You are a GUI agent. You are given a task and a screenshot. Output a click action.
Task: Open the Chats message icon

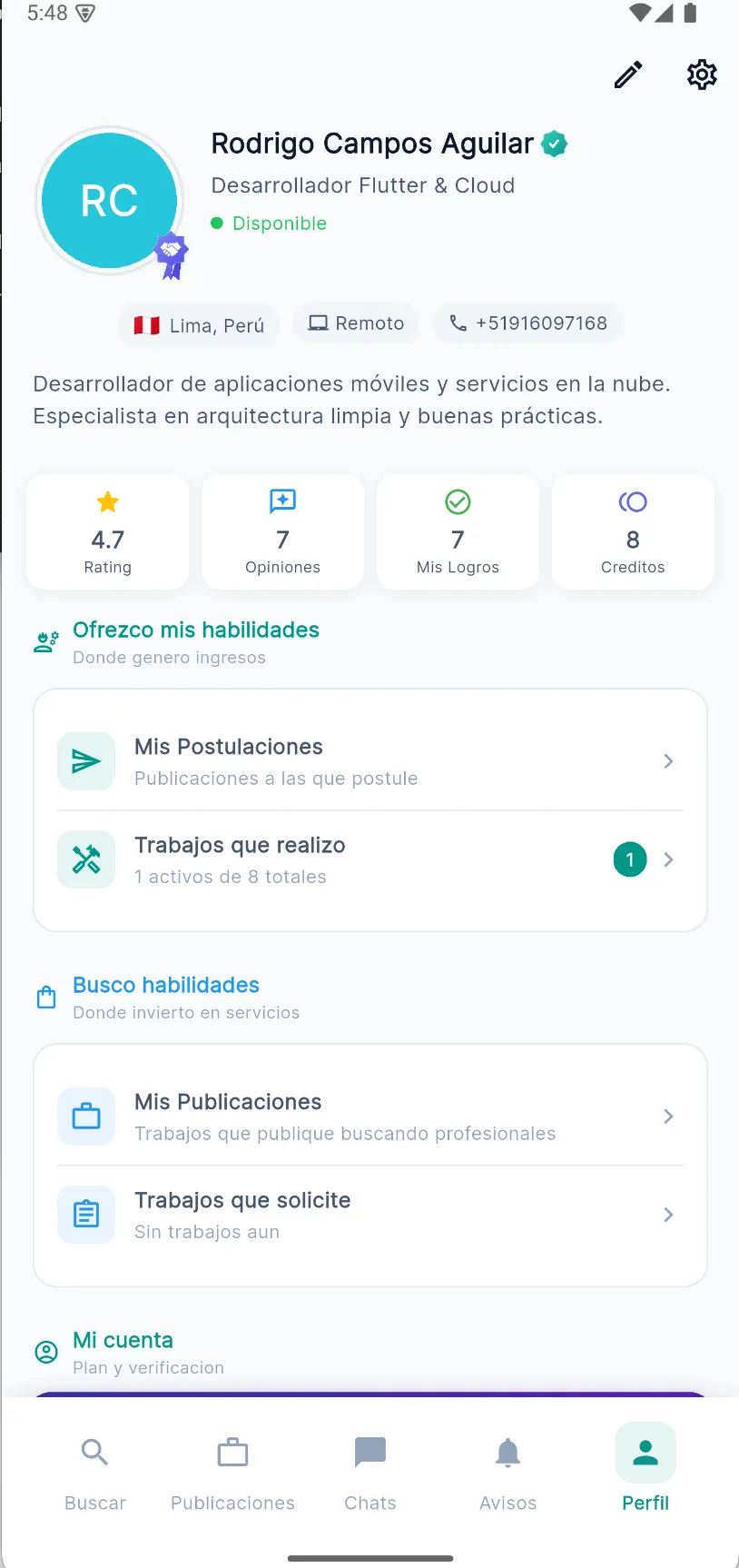(369, 1452)
